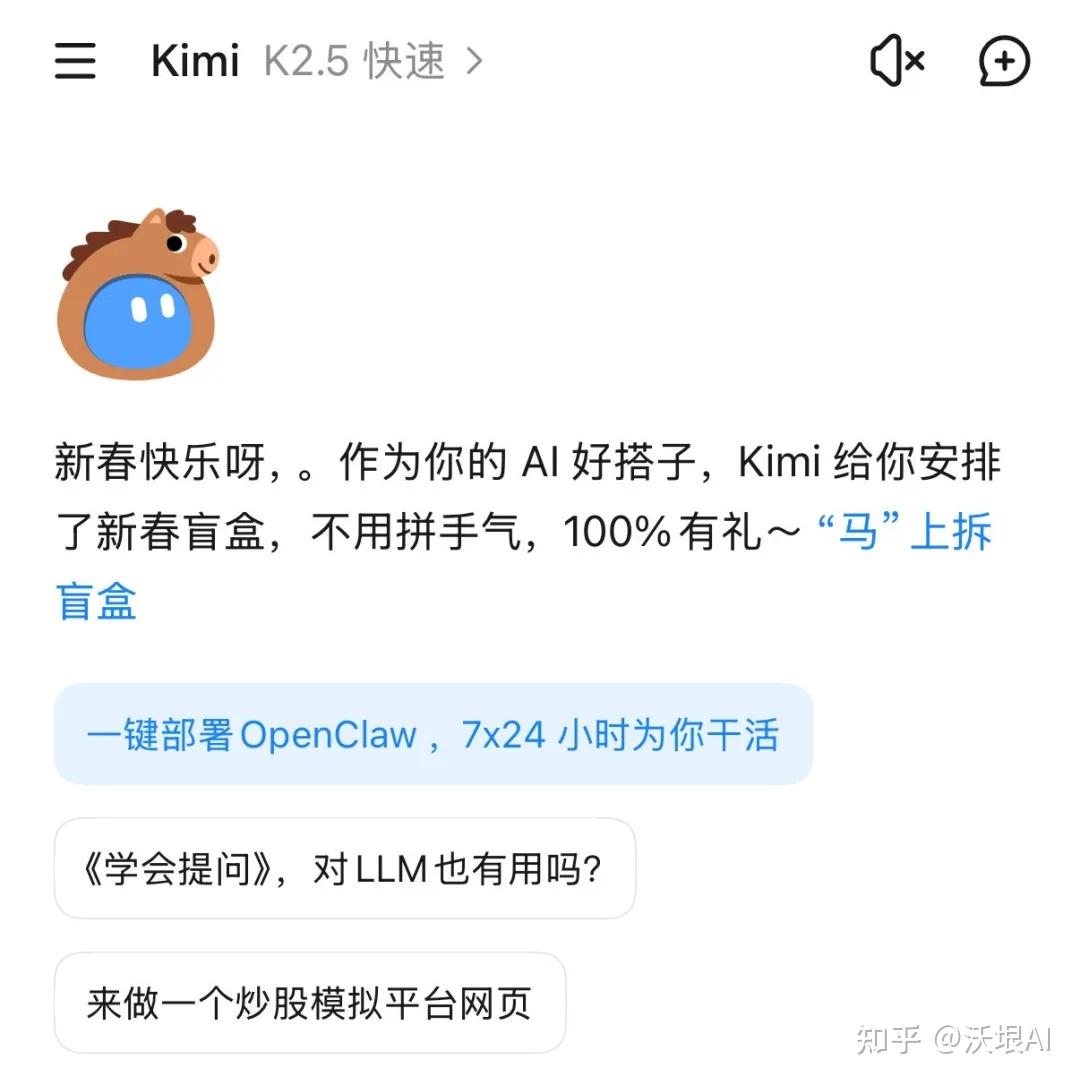Select 一键部署 OpenClaw suggestion chip
1080x1085 pixels.
point(433,735)
